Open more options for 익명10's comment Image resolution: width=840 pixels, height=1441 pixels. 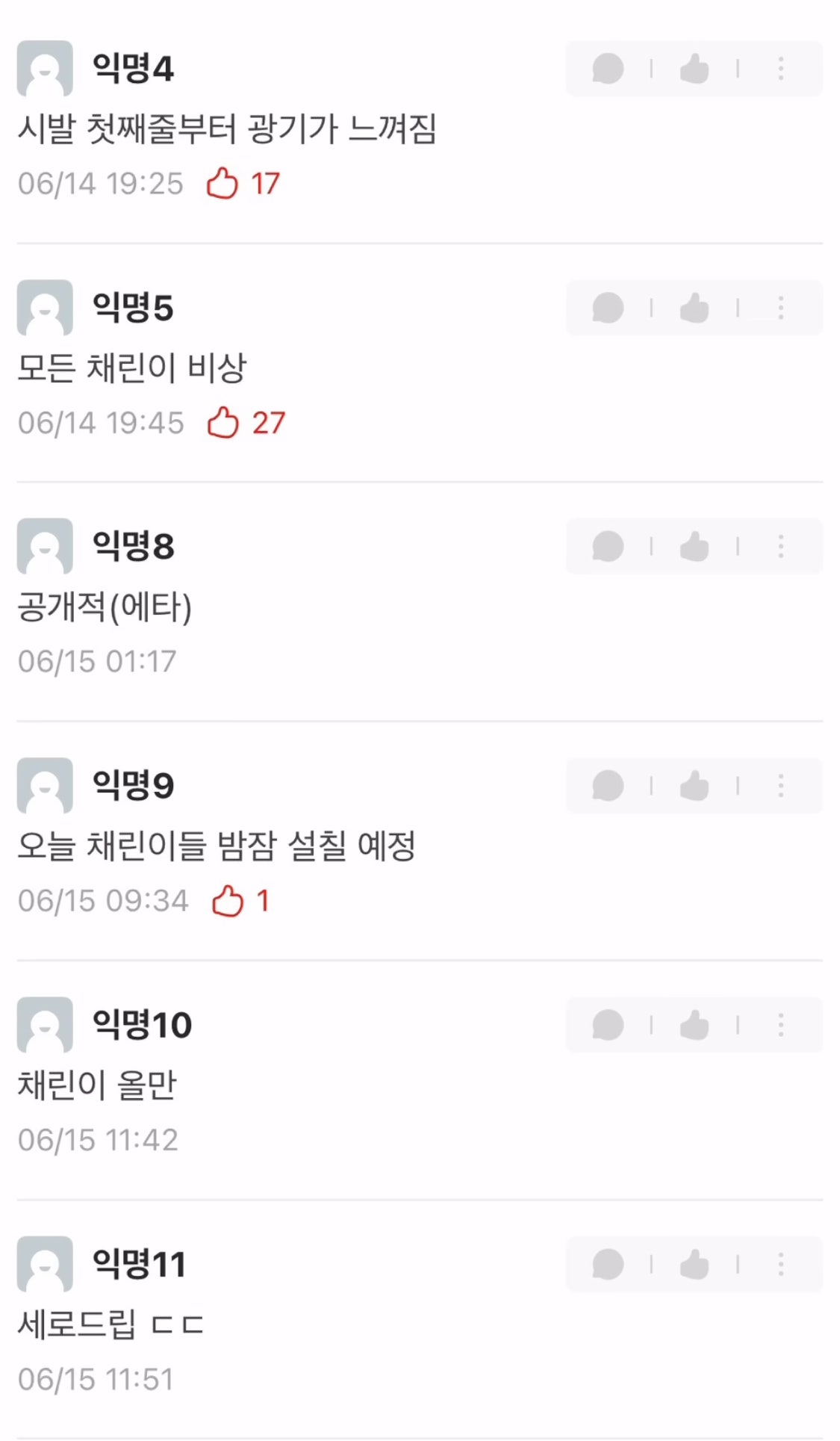[x=781, y=1025]
